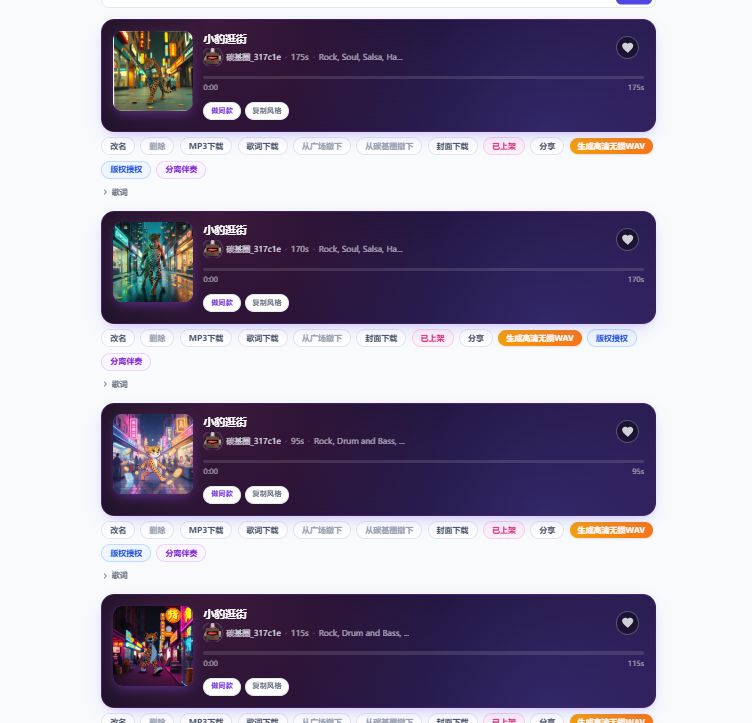Like the 115s 小豹逛街 track
This screenshot has height=723, width=752.
[x=627, y=623]
